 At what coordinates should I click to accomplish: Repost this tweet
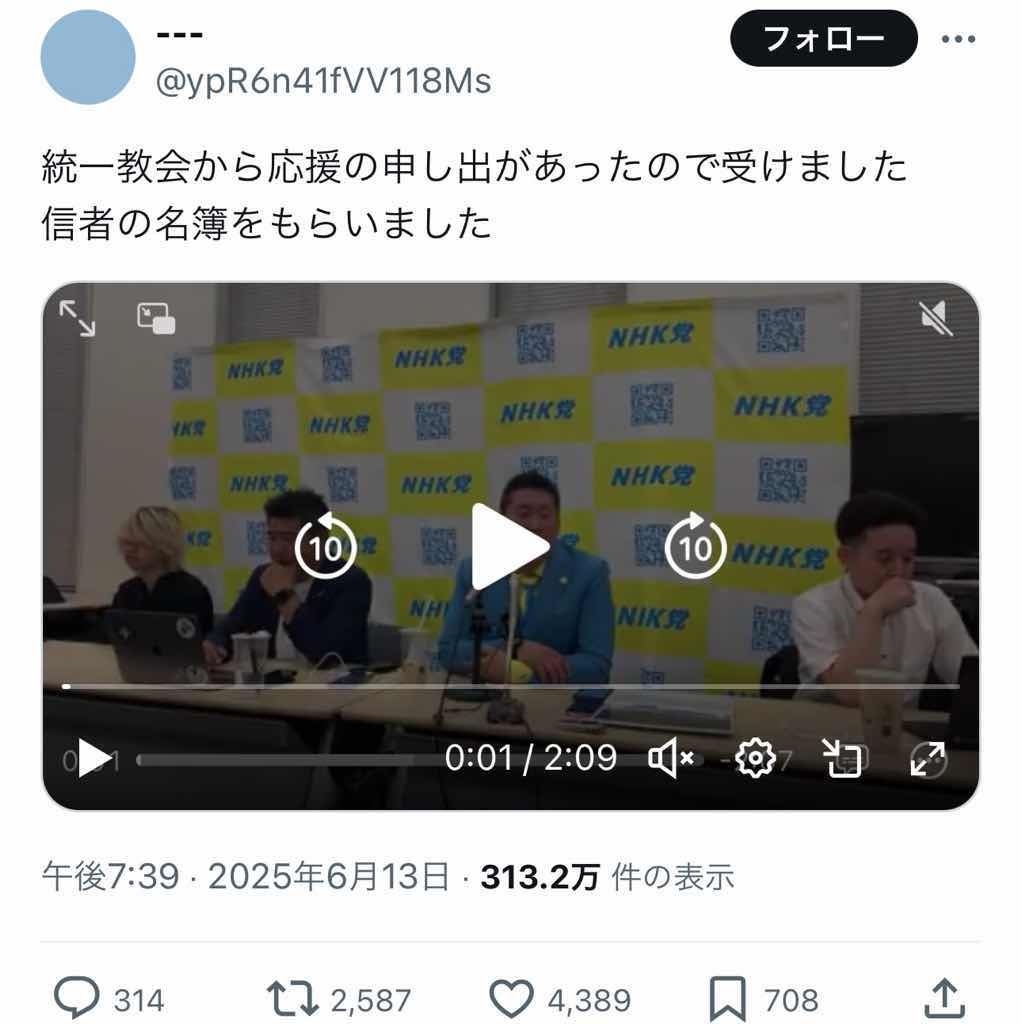pyautogui.click(x=294, y=999)
